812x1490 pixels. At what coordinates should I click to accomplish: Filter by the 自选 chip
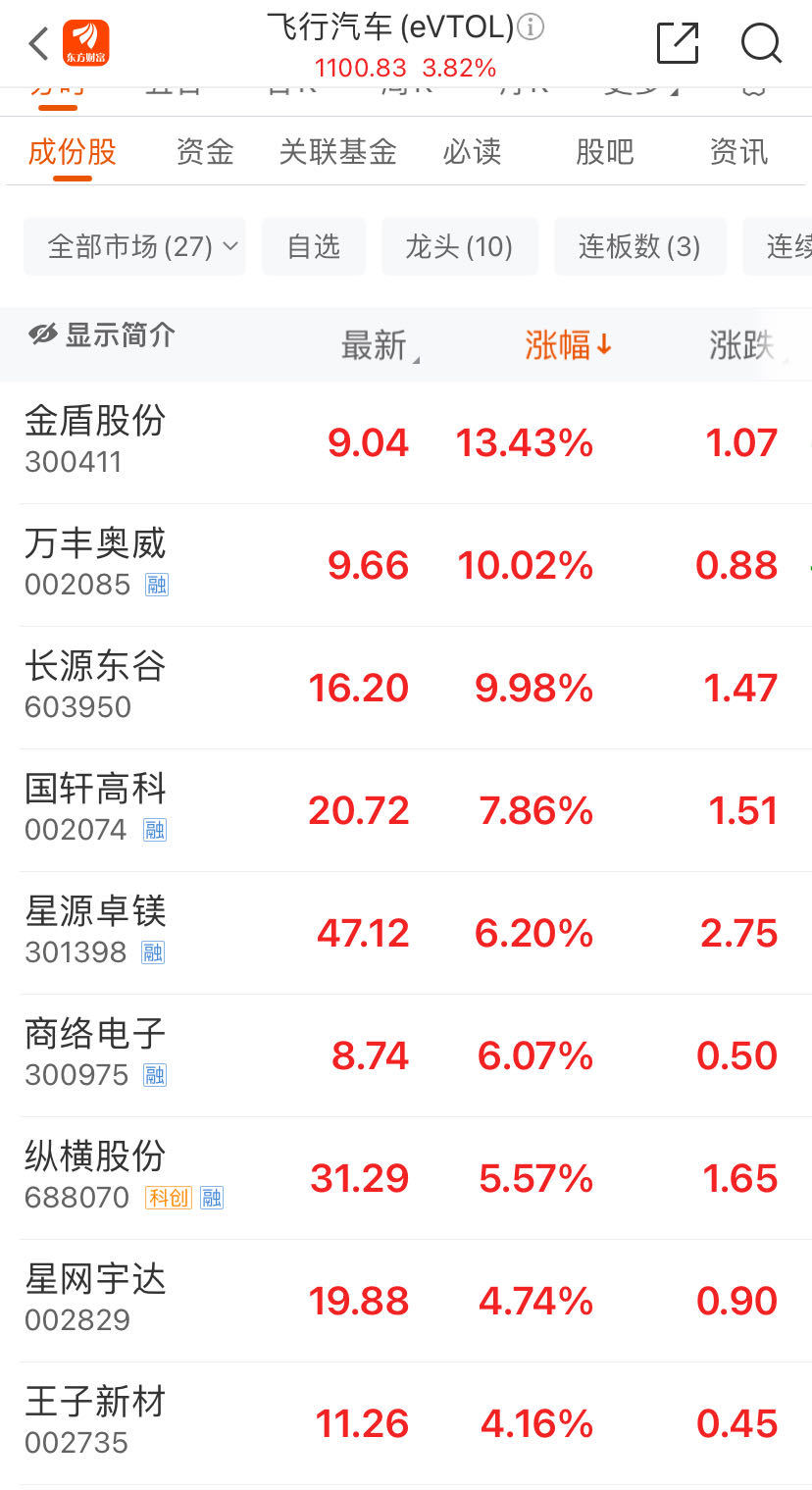[x=314, y=246]
